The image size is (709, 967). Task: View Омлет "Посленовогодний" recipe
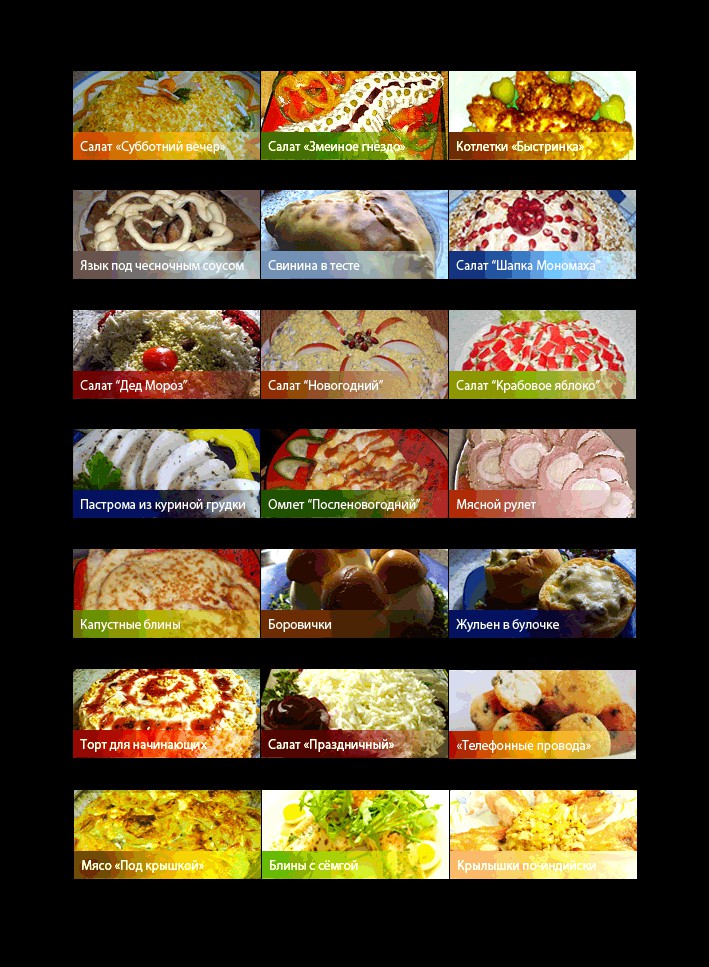(x=354, y=473)
